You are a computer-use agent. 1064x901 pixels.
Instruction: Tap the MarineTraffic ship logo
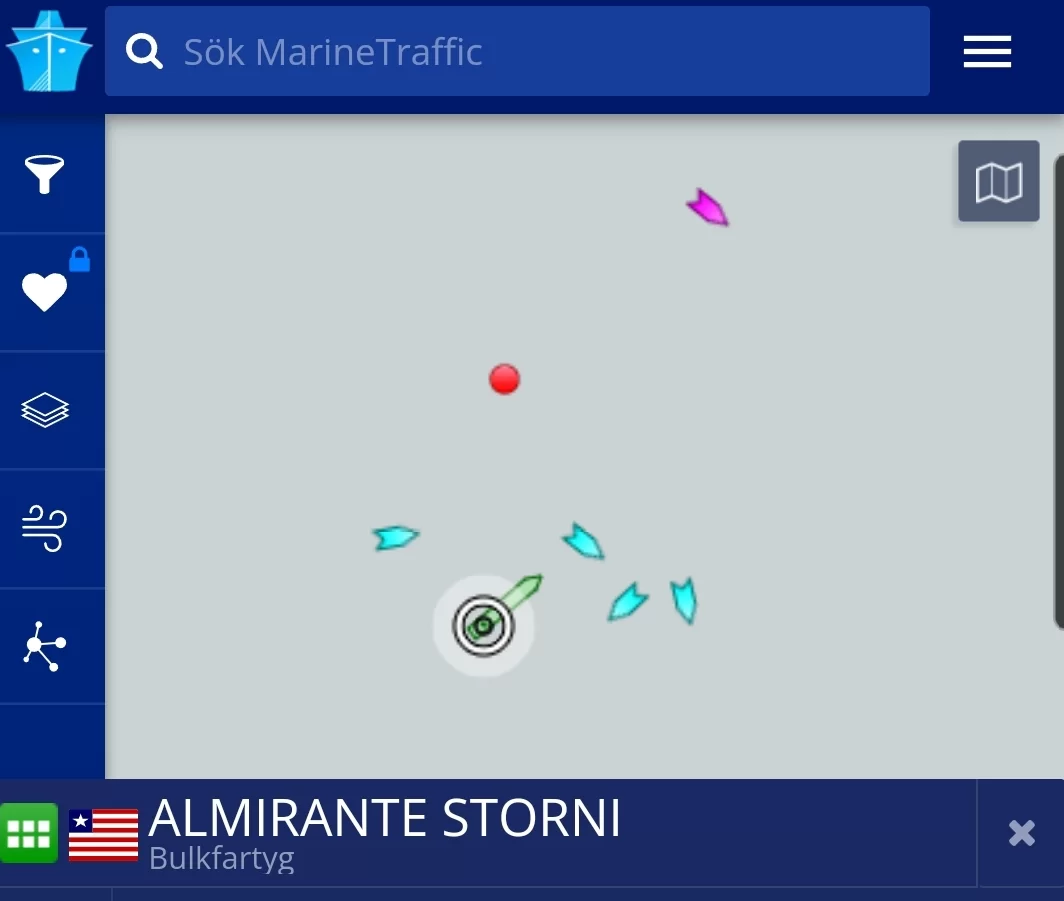(x=48, y=52)
